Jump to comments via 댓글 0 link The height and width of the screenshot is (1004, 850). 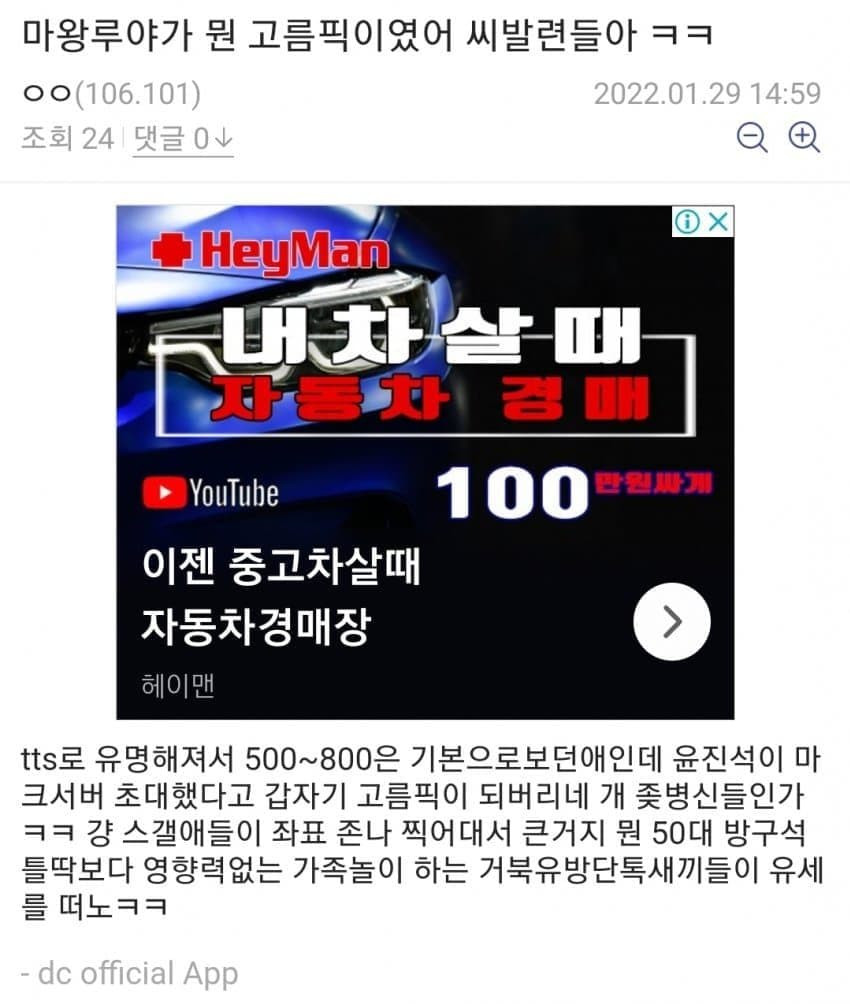183,138
